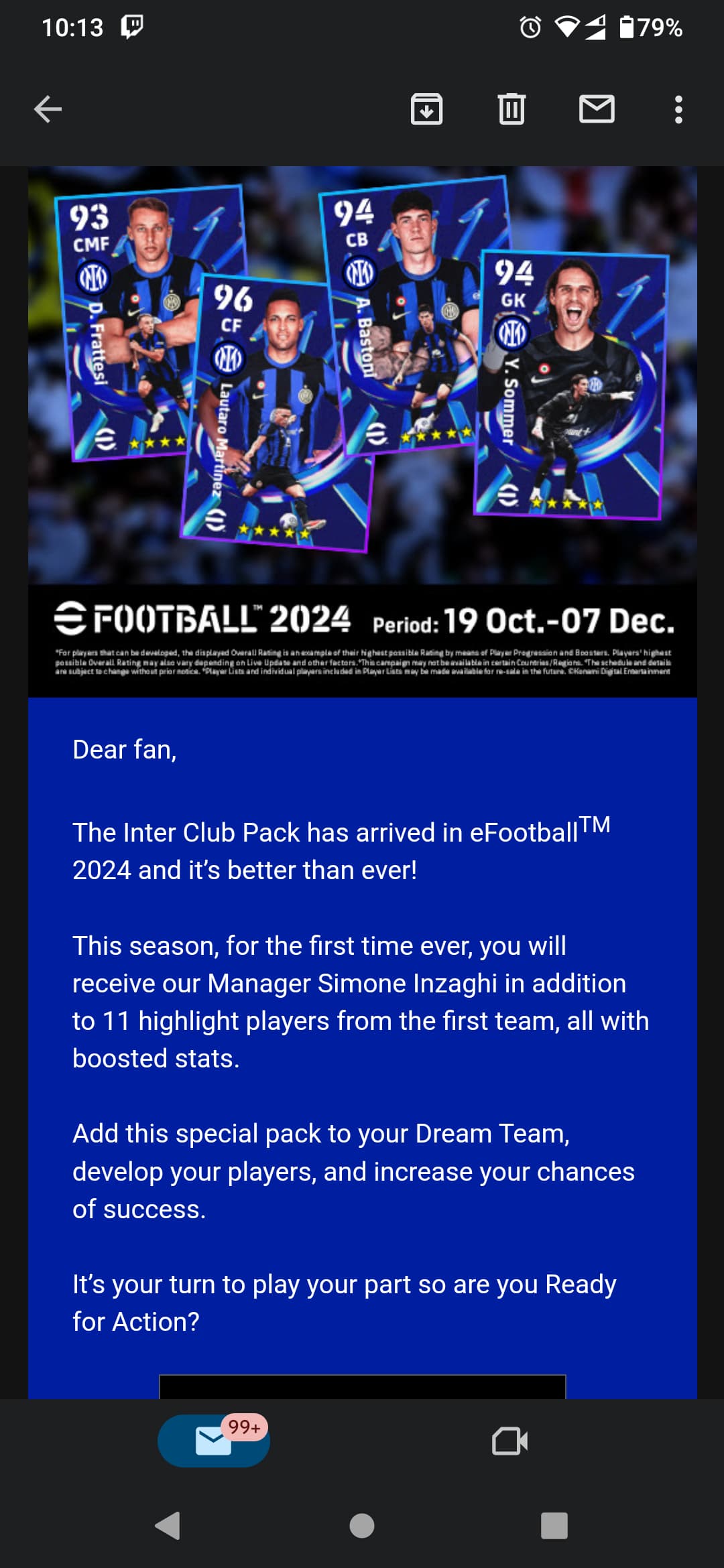Tap the system home button
Viewport: 724px width, 1568px height.
(x=362, y=1526)
